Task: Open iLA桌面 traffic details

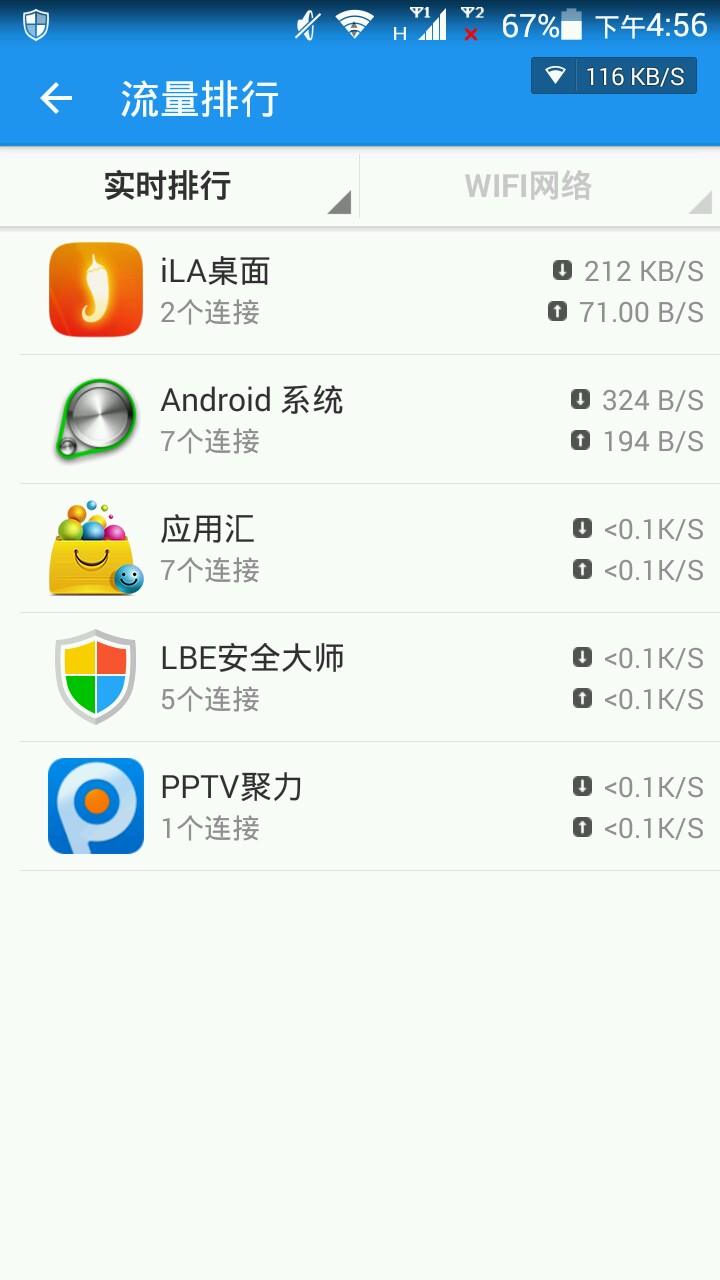Action: pyautogui.click(x=360, y=291)
